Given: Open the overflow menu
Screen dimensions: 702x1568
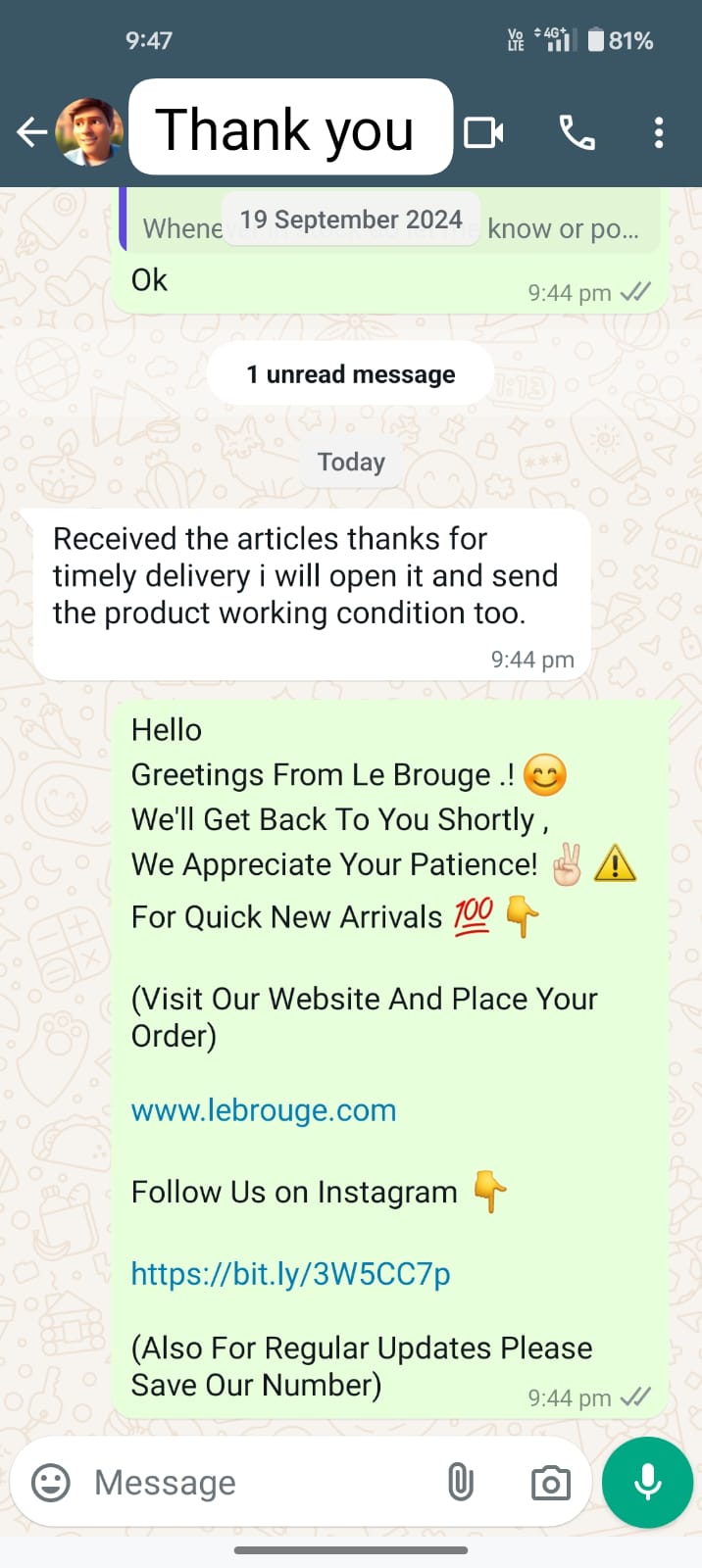Looking at the screenshot, I should (x=659, y=132).
